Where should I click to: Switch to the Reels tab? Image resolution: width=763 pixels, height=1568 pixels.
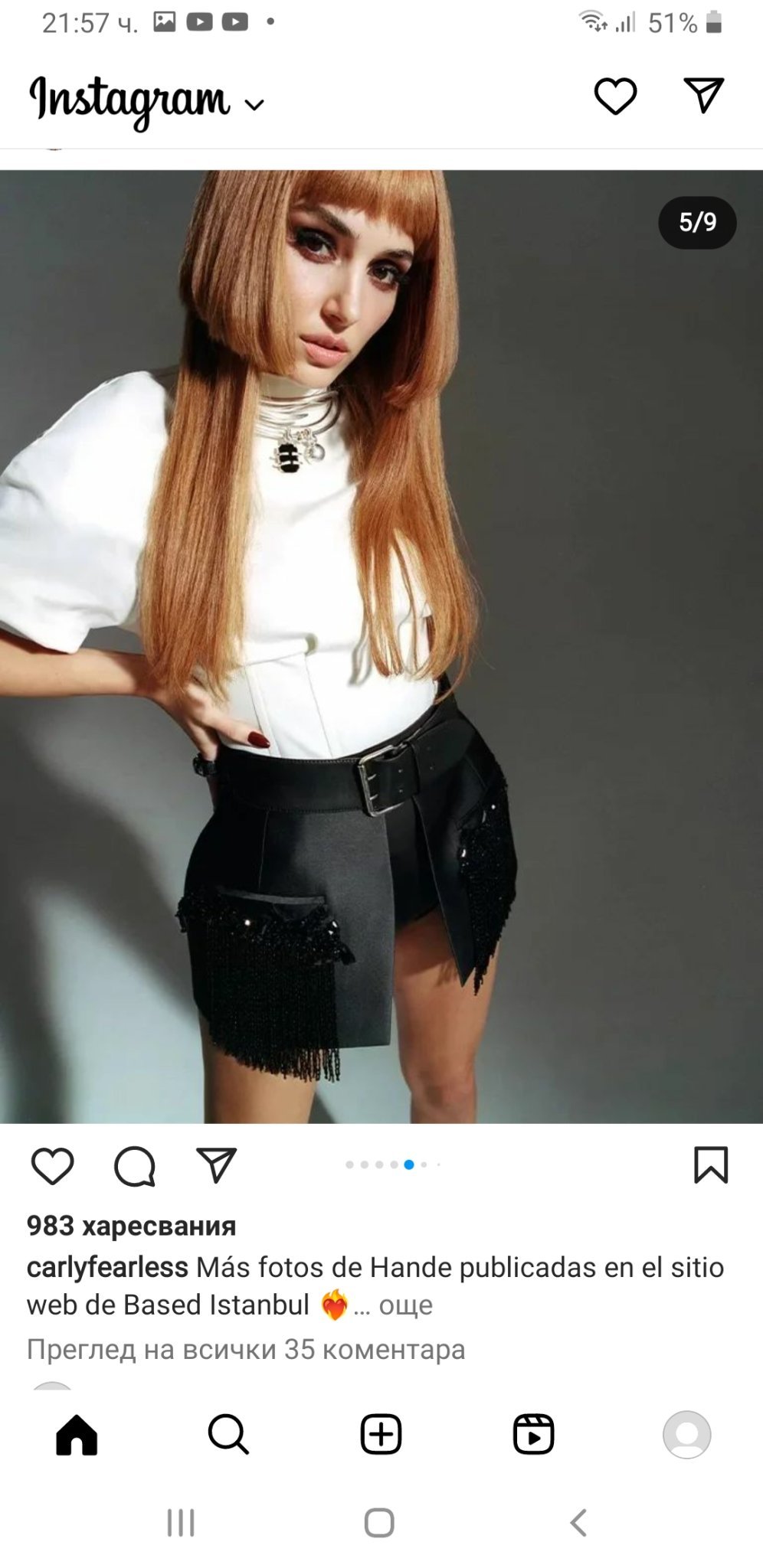[x=533, y=1434]
